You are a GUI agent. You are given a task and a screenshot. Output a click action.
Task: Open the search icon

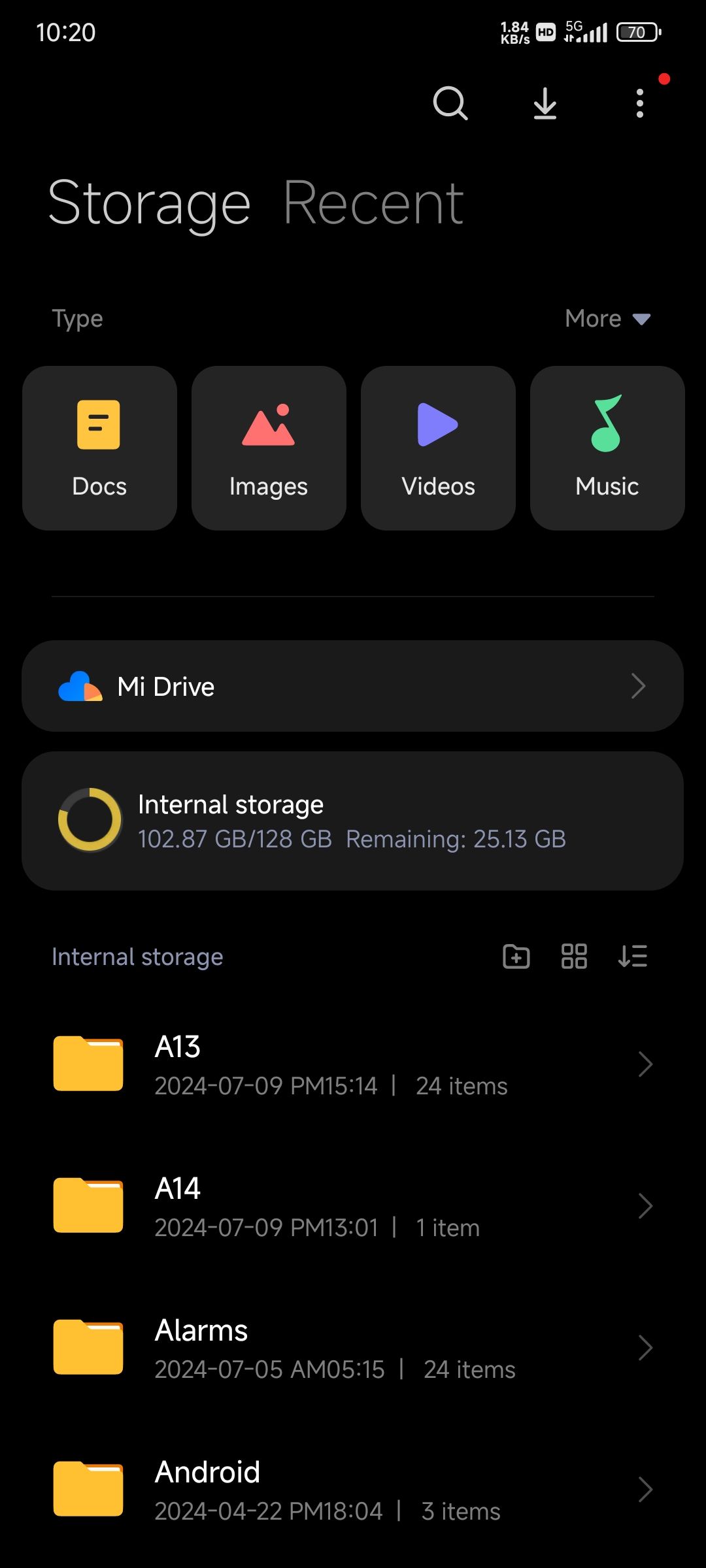tap(450, 103)
